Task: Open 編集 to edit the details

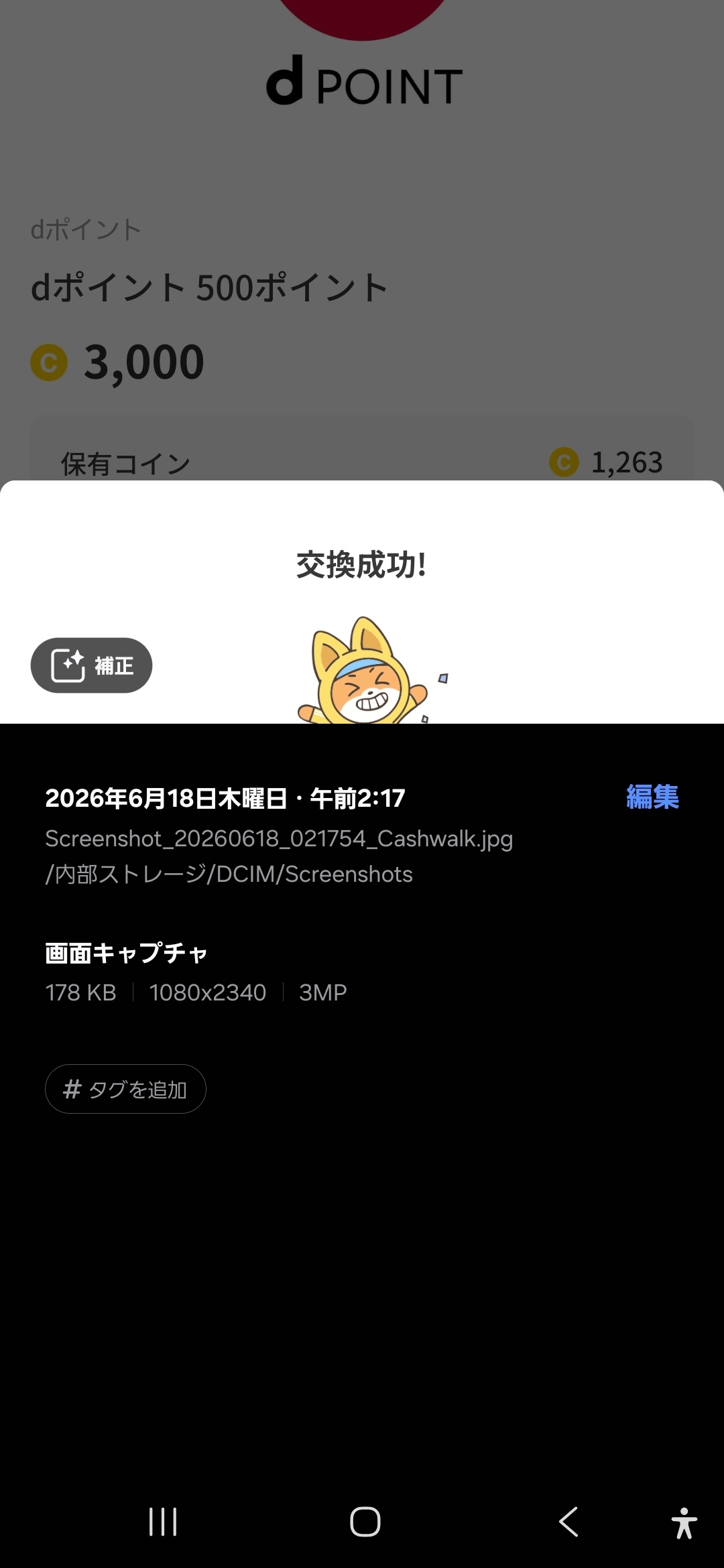Action: (x=652, y=797)
